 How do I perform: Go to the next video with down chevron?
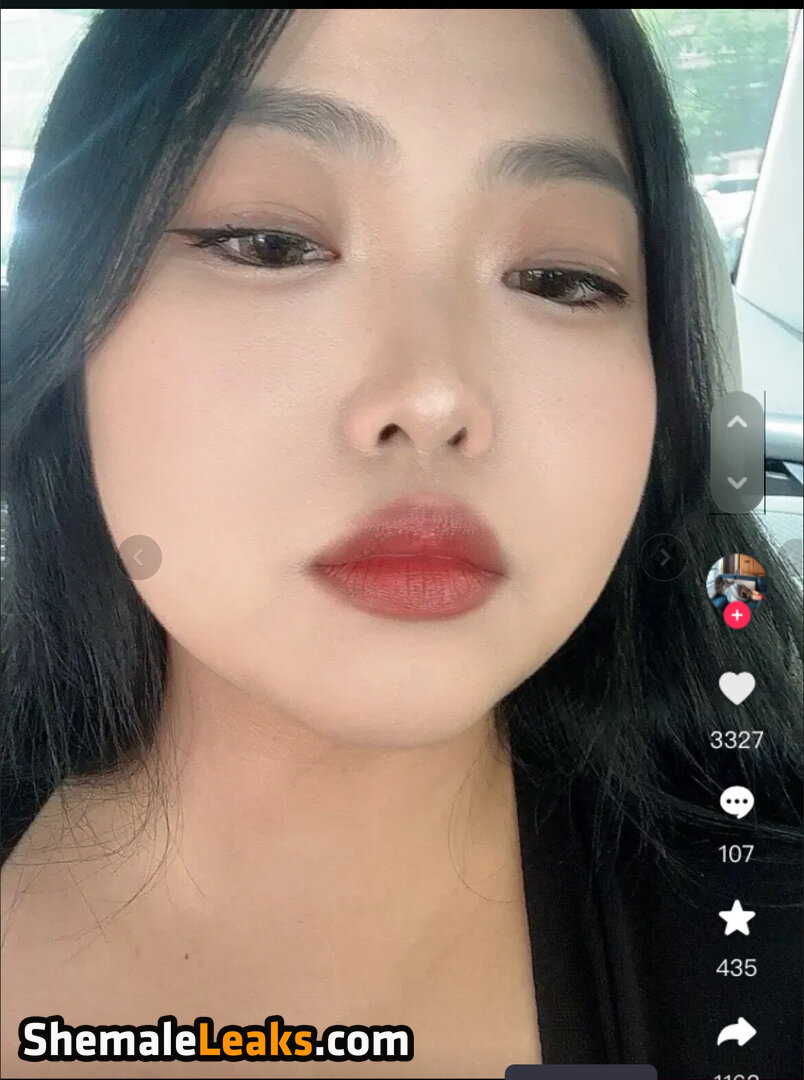click(x=737, y=483)
